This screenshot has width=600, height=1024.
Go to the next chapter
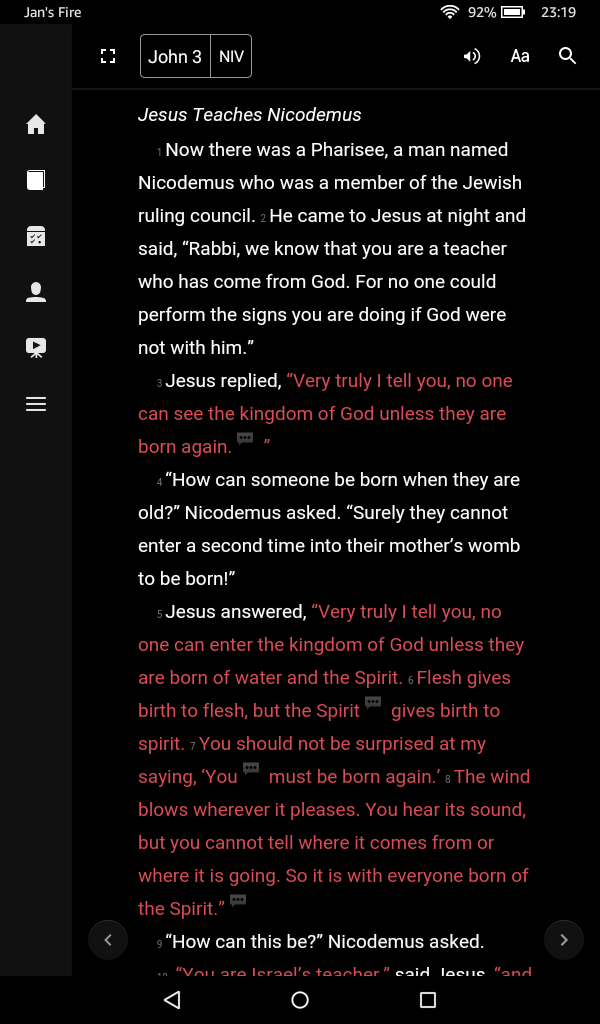(x=563, y=940)
